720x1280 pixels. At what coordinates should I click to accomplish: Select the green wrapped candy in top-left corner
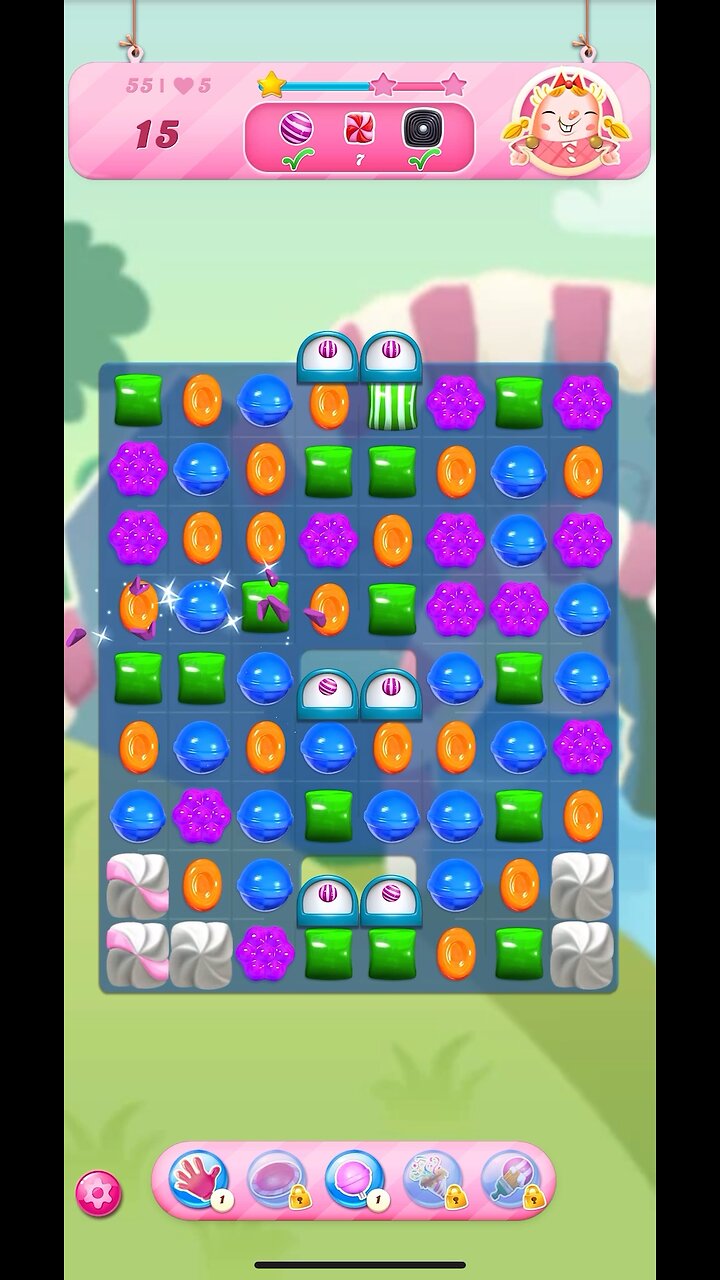[x=137, y=404]
